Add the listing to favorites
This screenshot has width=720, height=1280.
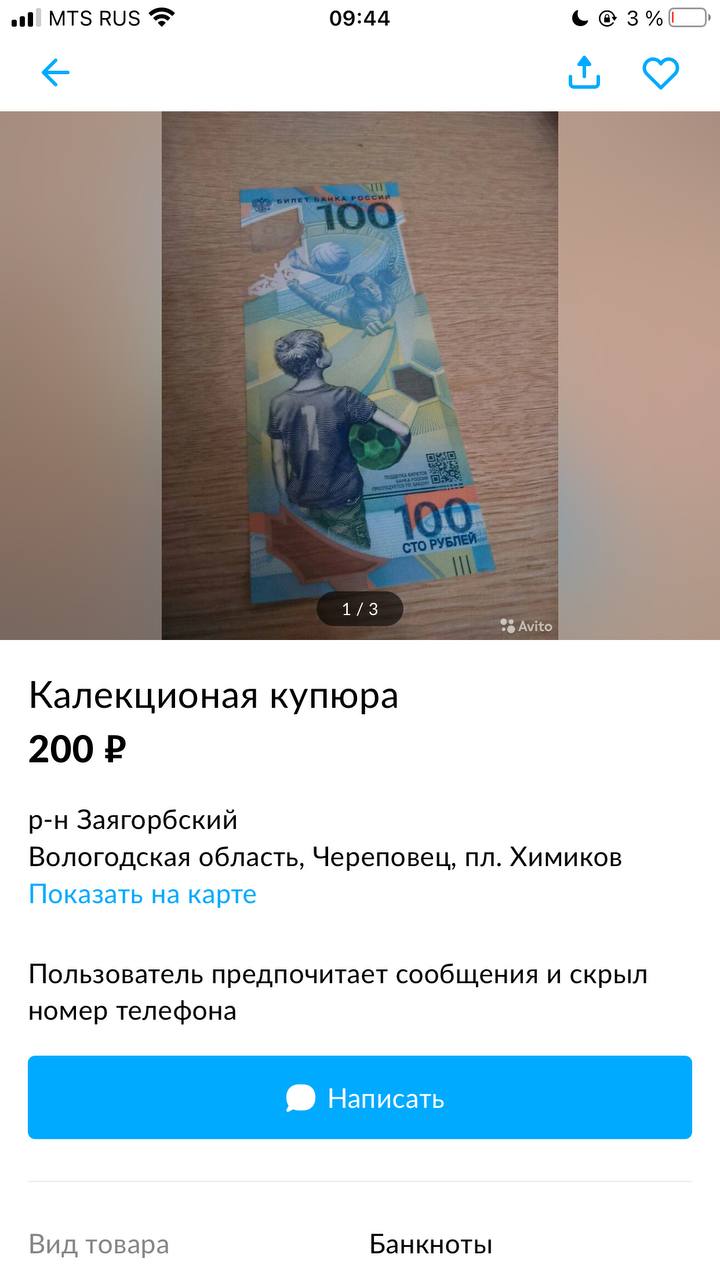point(660,72)
